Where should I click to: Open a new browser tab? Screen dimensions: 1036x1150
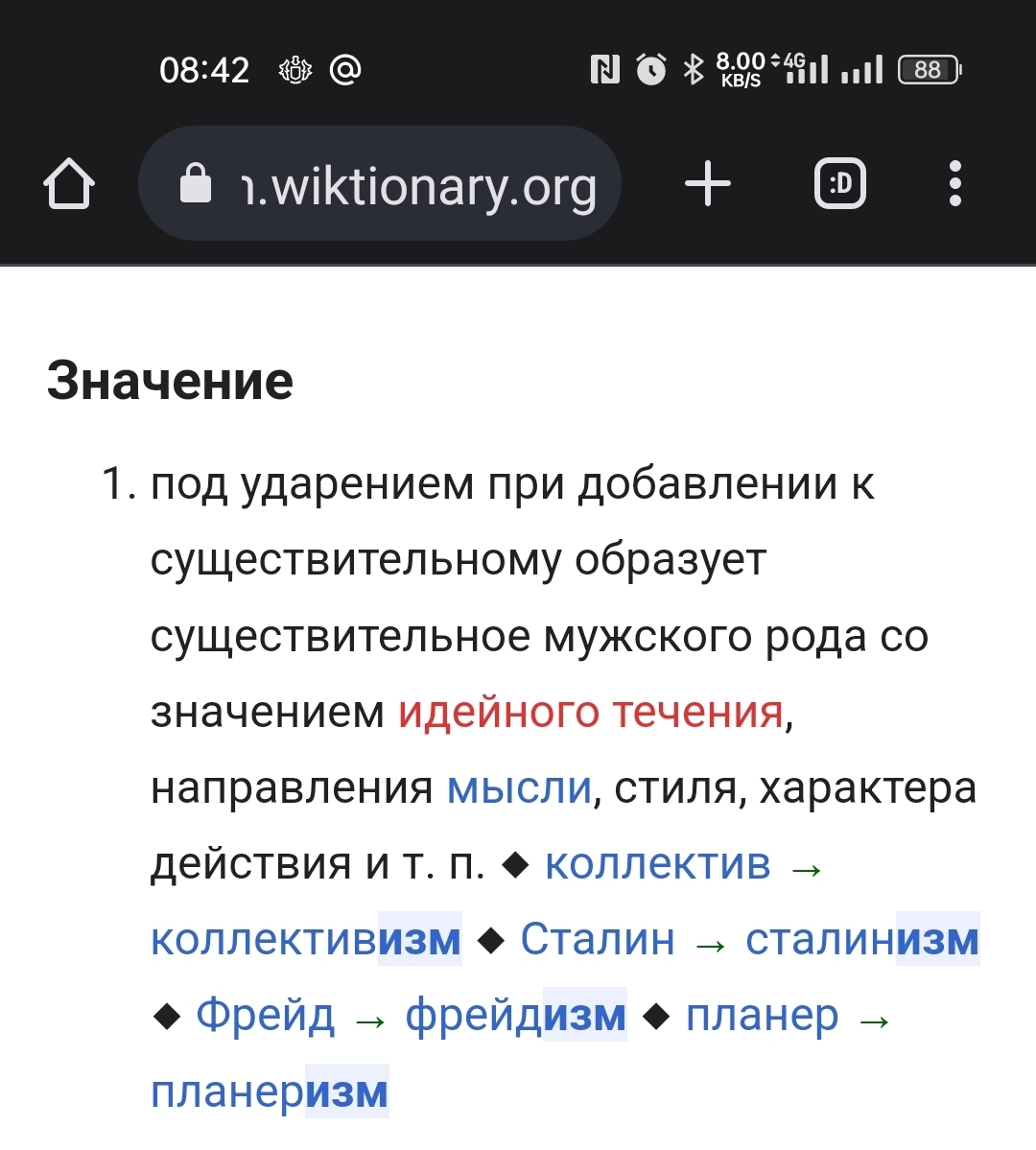pyautogui.click(x=708, y=183)
